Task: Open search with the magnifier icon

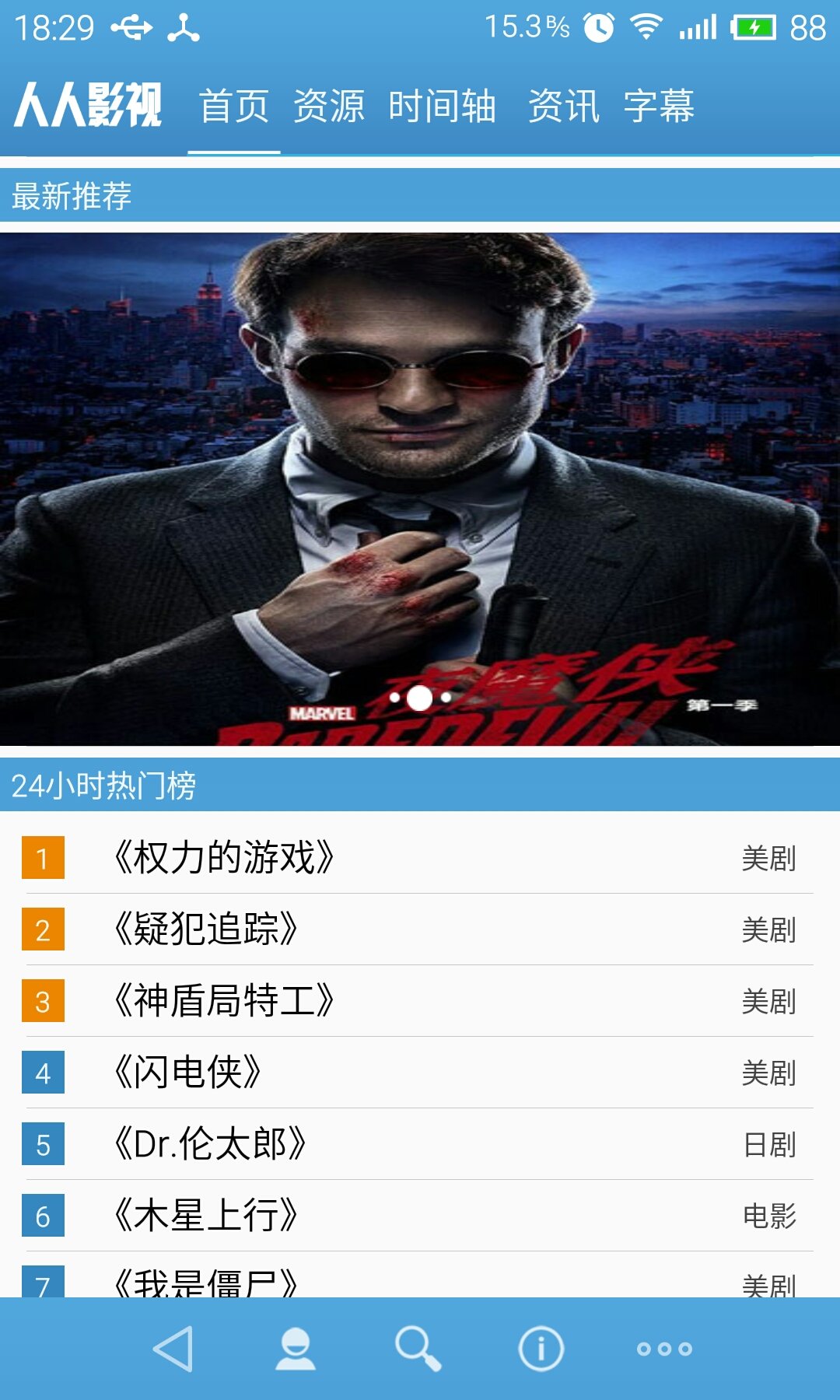Action: click(x=418, y=1349)
